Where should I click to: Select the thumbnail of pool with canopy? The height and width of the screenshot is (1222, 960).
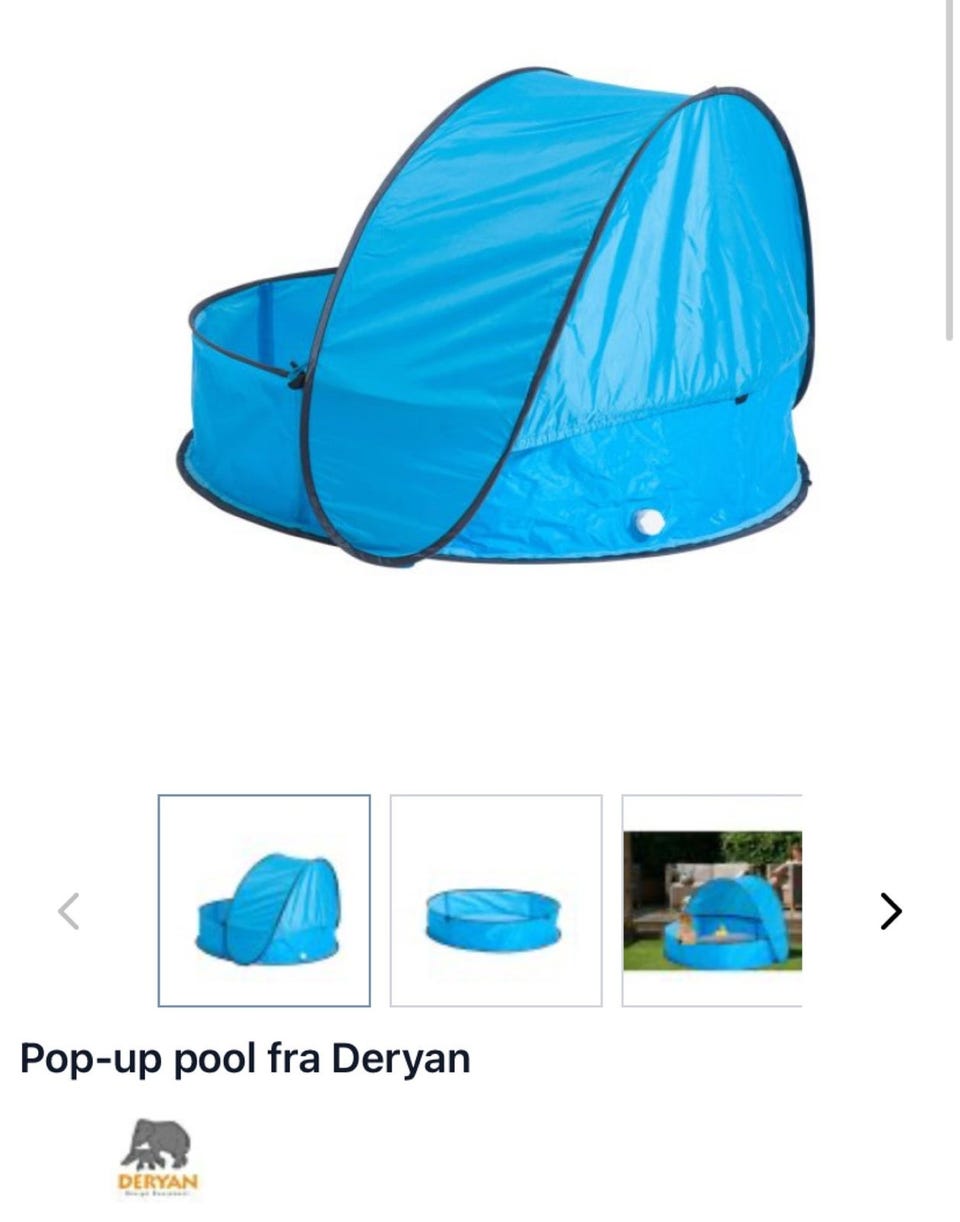point(264,901)
